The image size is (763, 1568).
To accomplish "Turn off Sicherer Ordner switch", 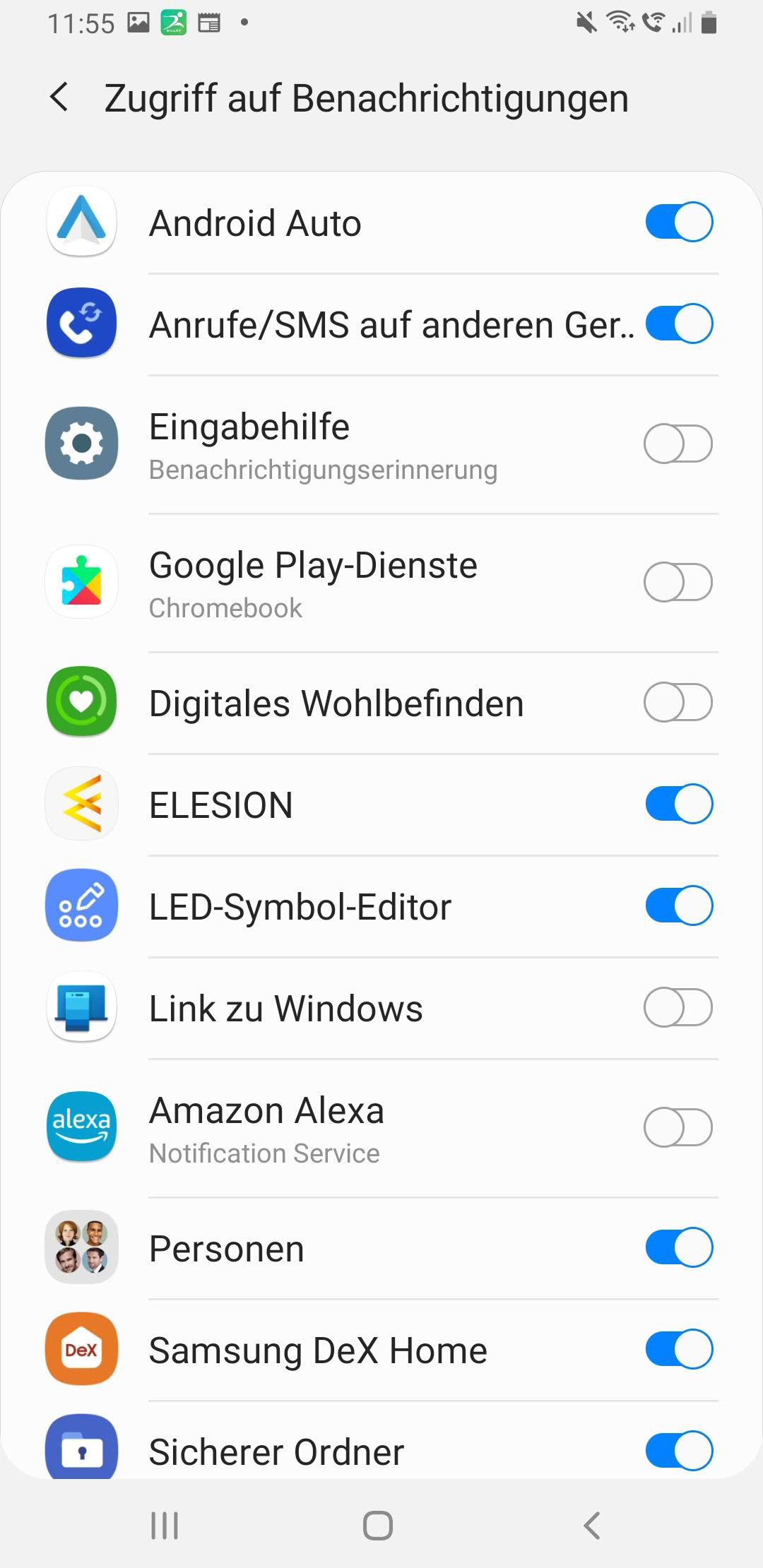I will coord(678,1451).
